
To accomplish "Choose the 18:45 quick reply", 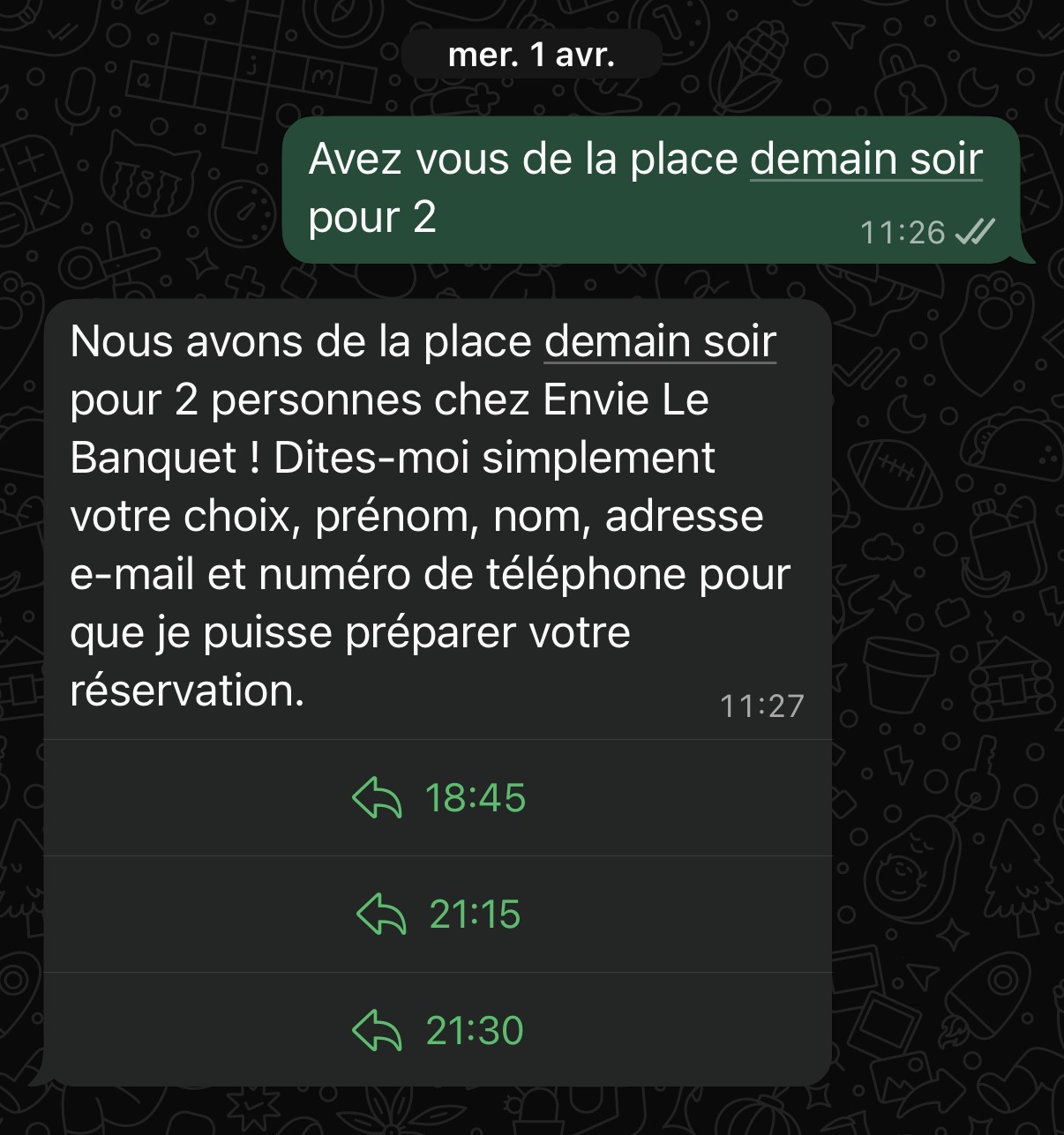I will tap(438, 798).
